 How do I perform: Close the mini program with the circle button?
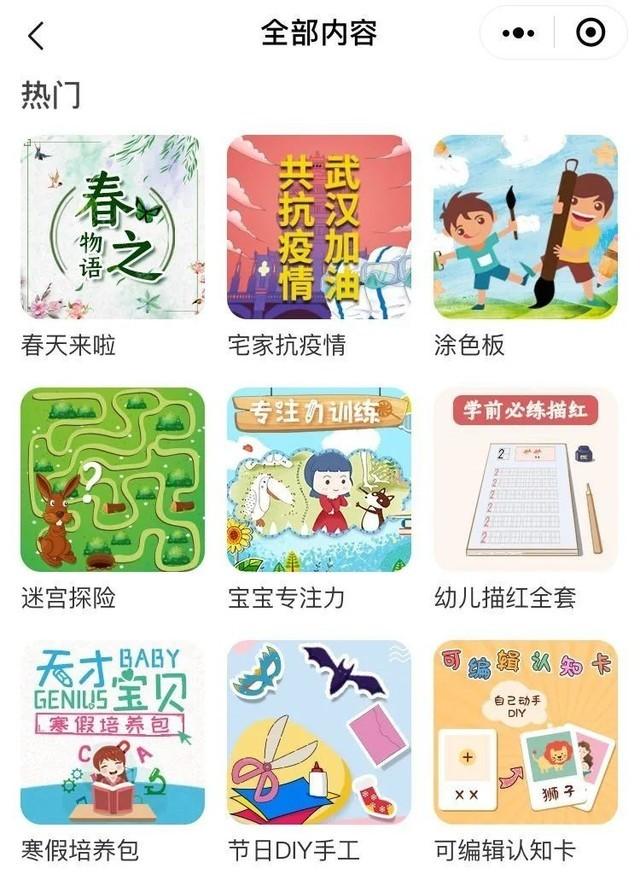[x=591, y=33]
